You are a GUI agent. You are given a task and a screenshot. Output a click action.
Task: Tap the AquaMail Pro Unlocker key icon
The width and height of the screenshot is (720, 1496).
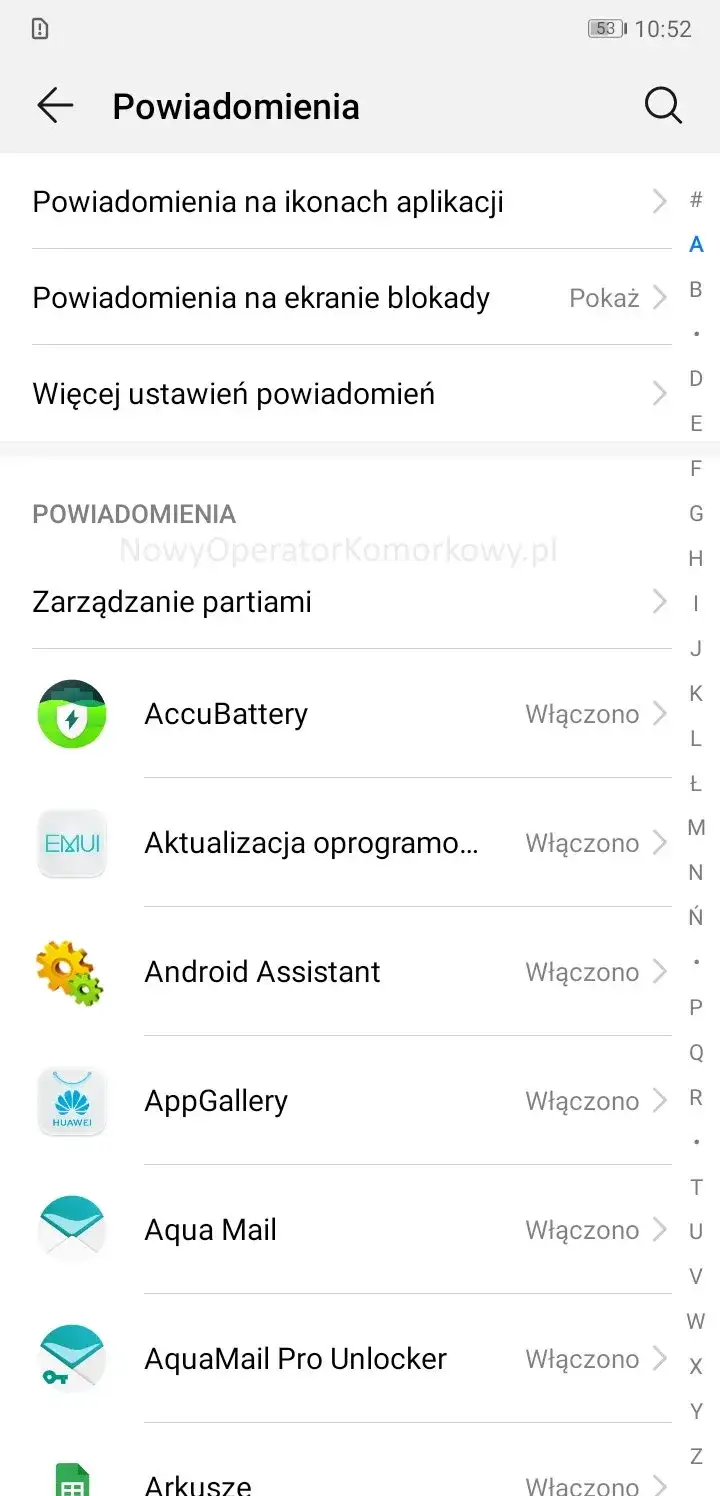(71, 1358)
